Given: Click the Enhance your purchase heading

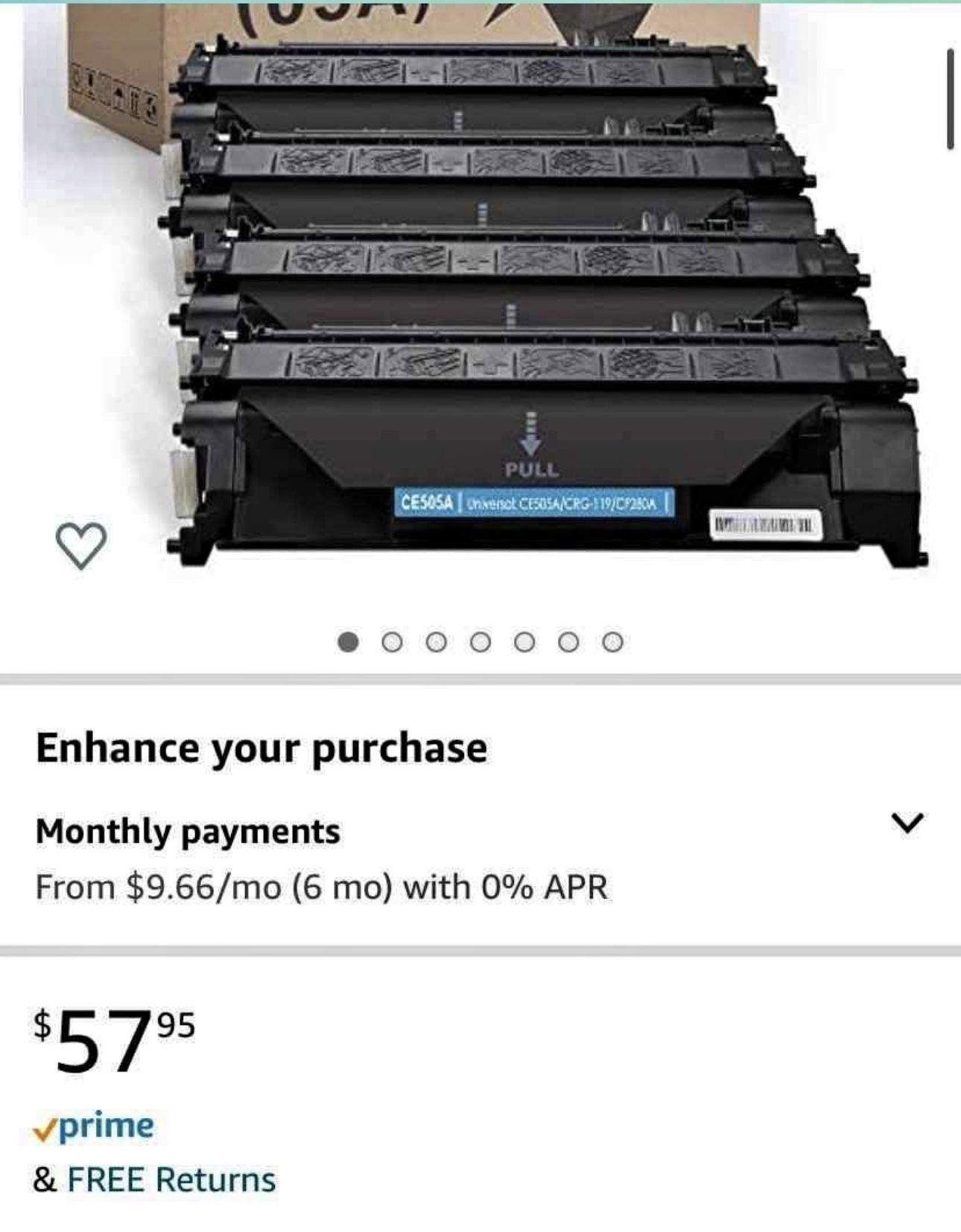Looking at the screenshot, I should coord(262,748).
